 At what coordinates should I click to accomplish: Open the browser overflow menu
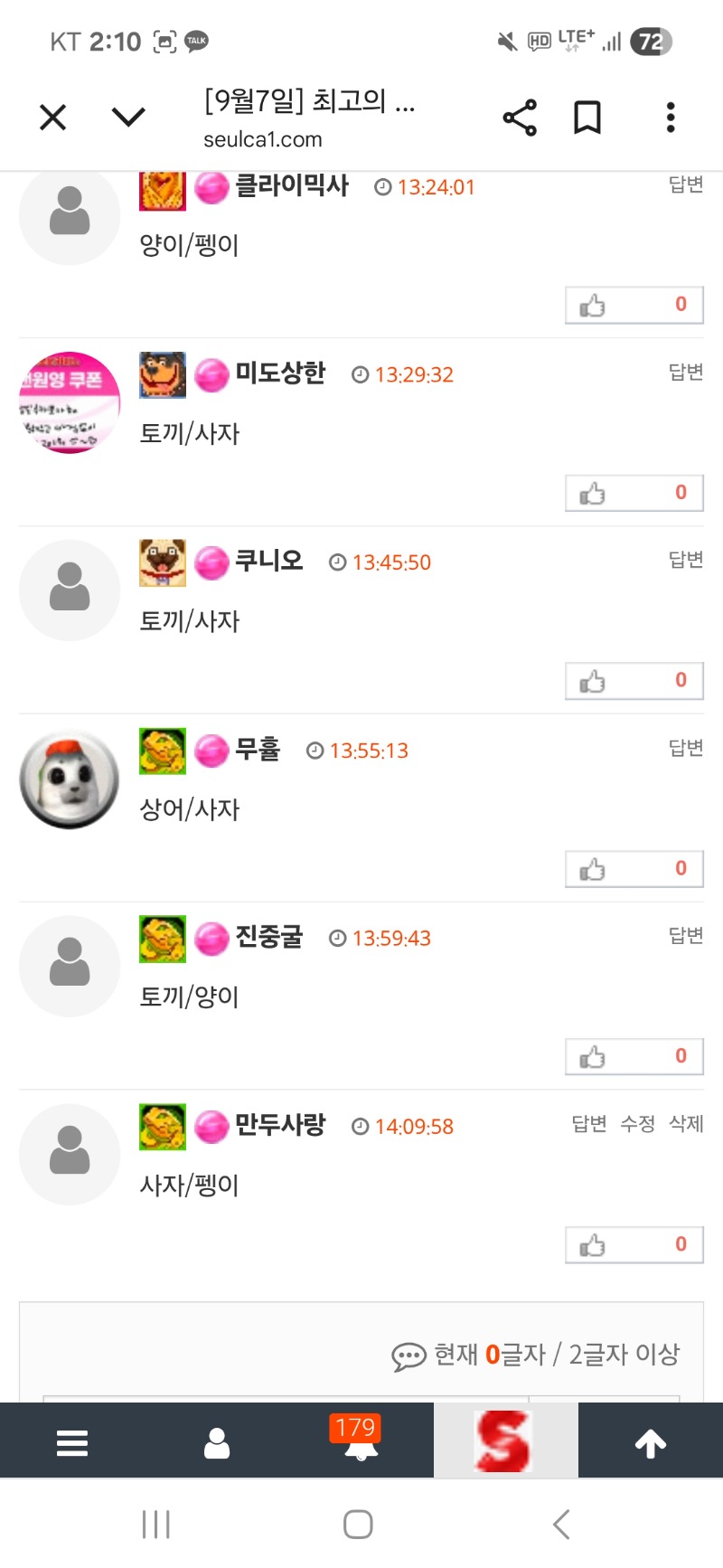[670, 118]
